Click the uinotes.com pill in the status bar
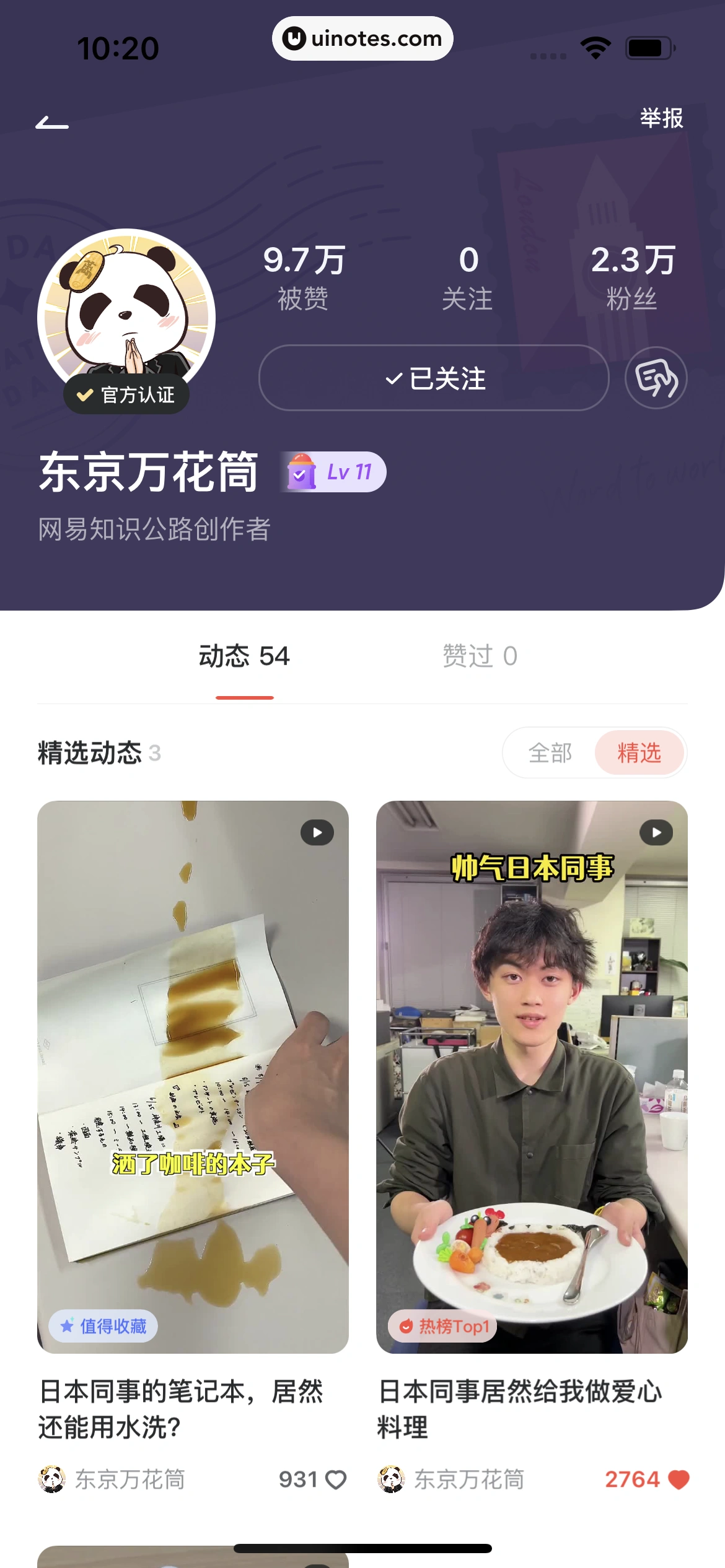 point(362,38)
